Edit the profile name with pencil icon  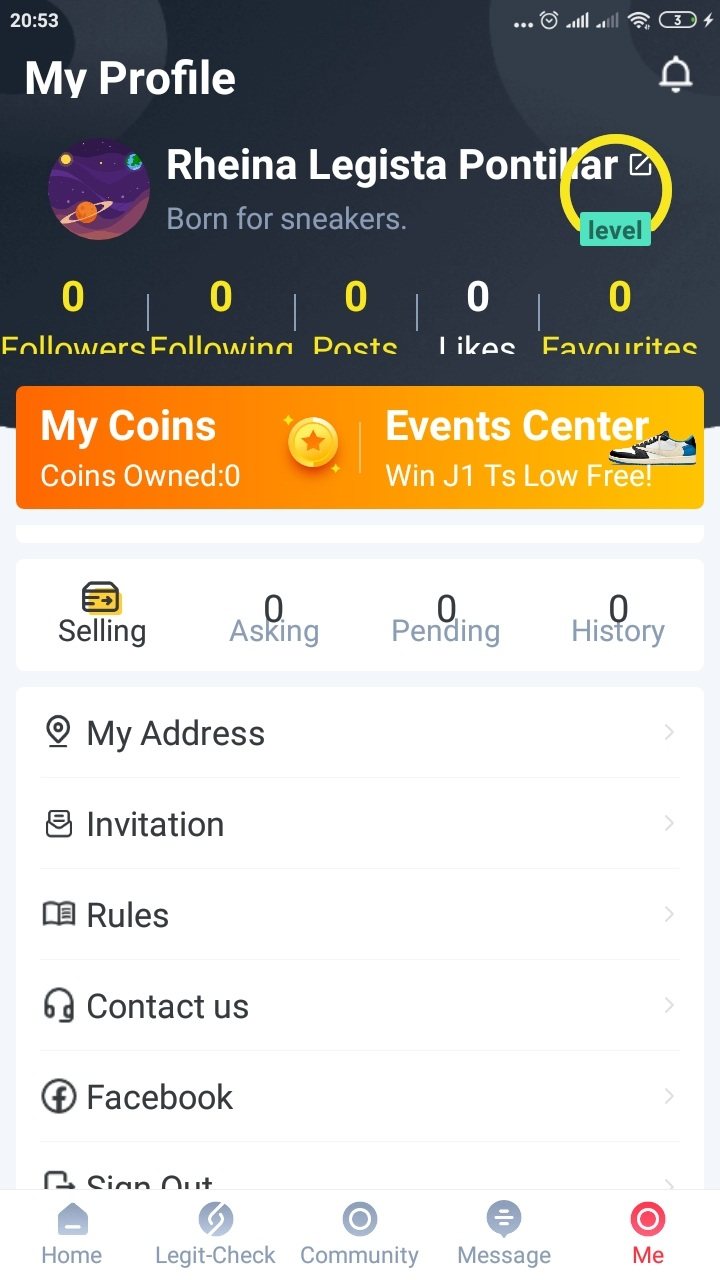[640, 165]
